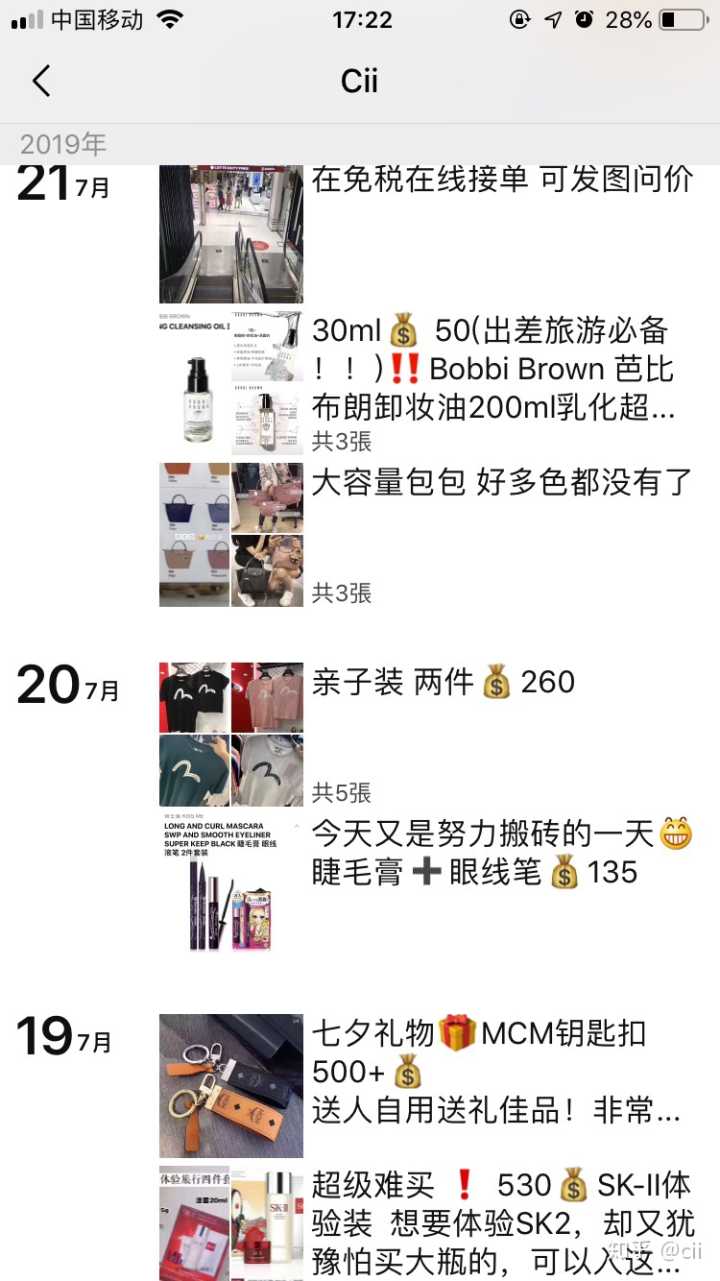Viewport: 720px width, 1281px height.
Task: Open the Bobbi Brown 卸妆油 post
Action: click(492, 369)
